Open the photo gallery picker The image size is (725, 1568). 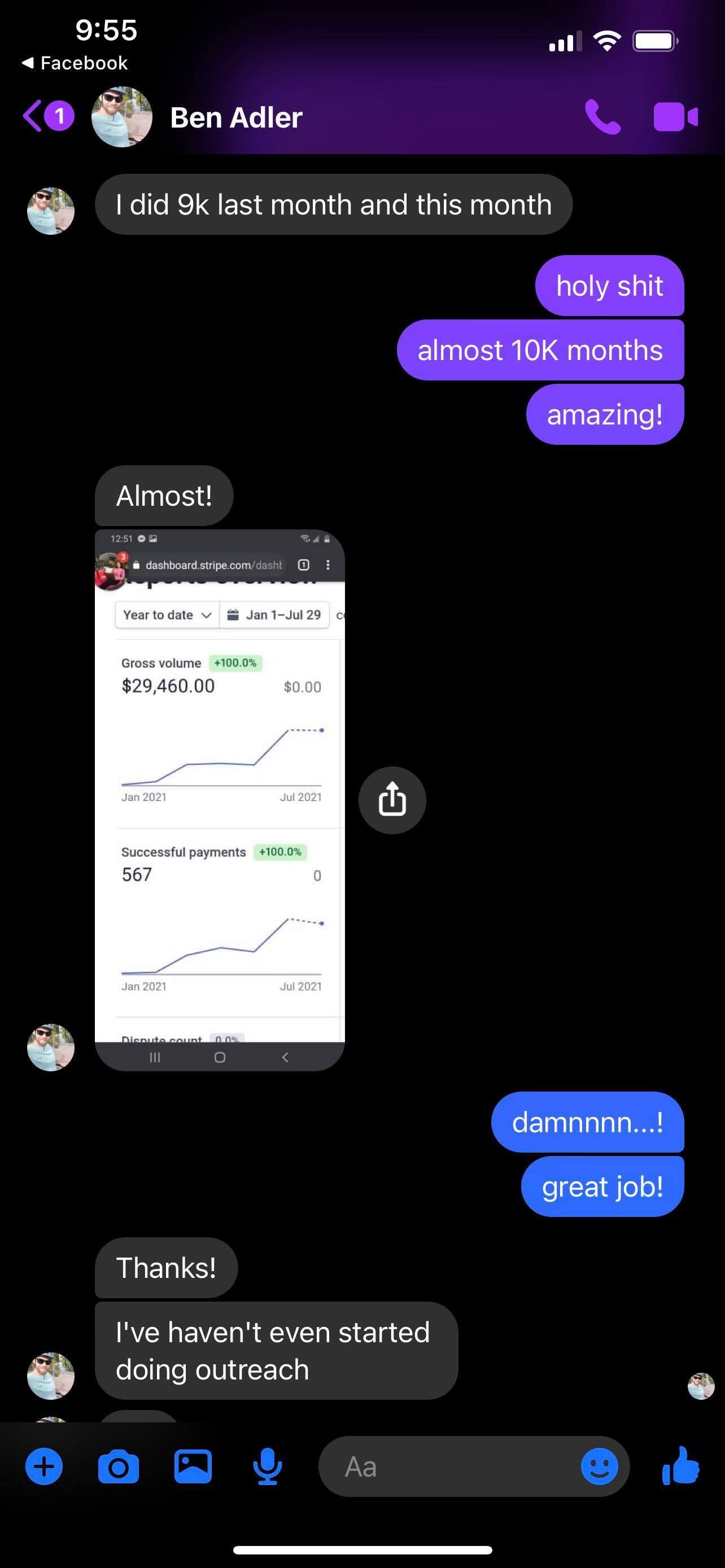click(x=193, y=1467)
